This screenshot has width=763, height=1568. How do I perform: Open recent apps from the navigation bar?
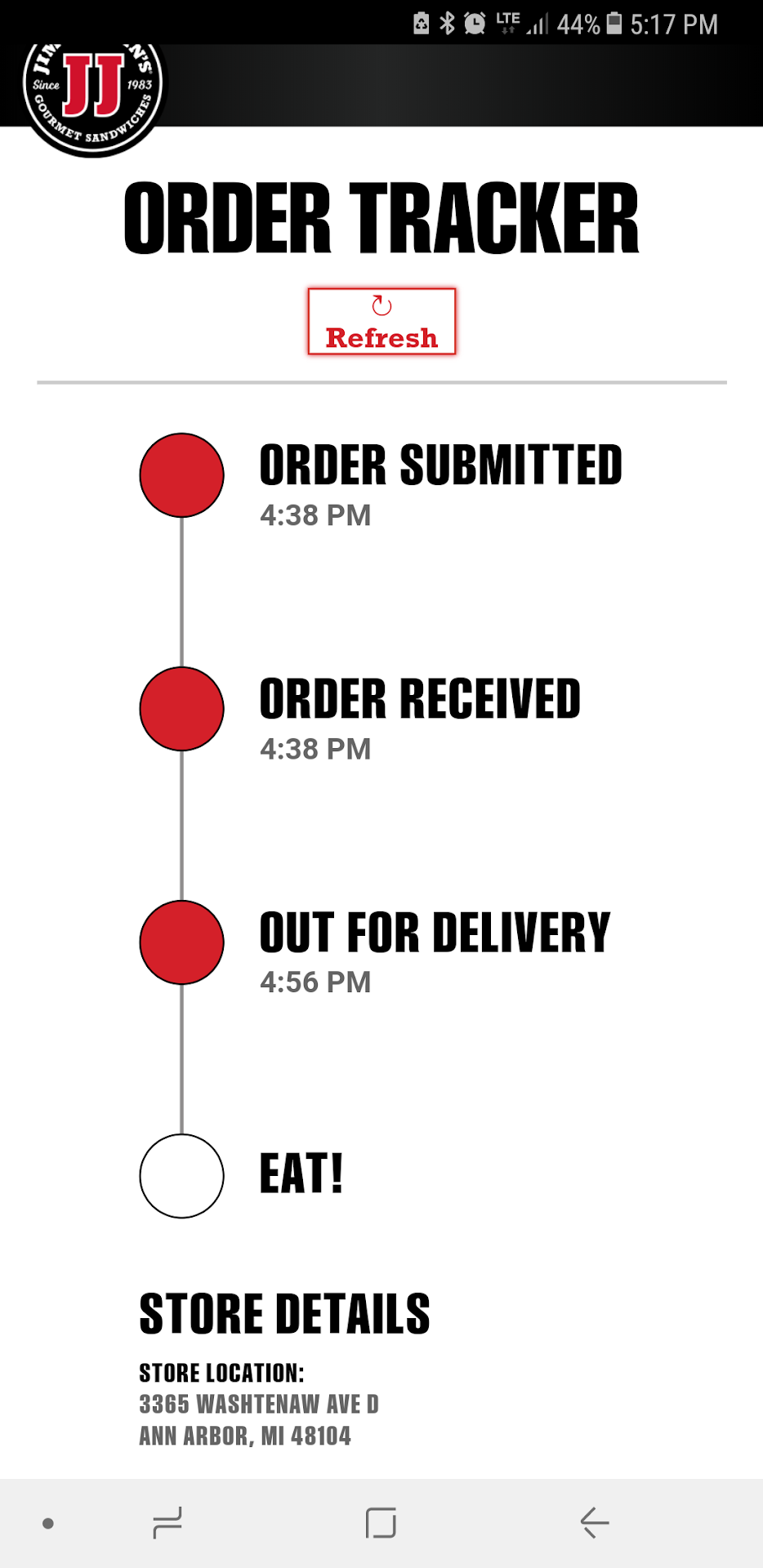pyautogui.click(x=167, y=1523)
